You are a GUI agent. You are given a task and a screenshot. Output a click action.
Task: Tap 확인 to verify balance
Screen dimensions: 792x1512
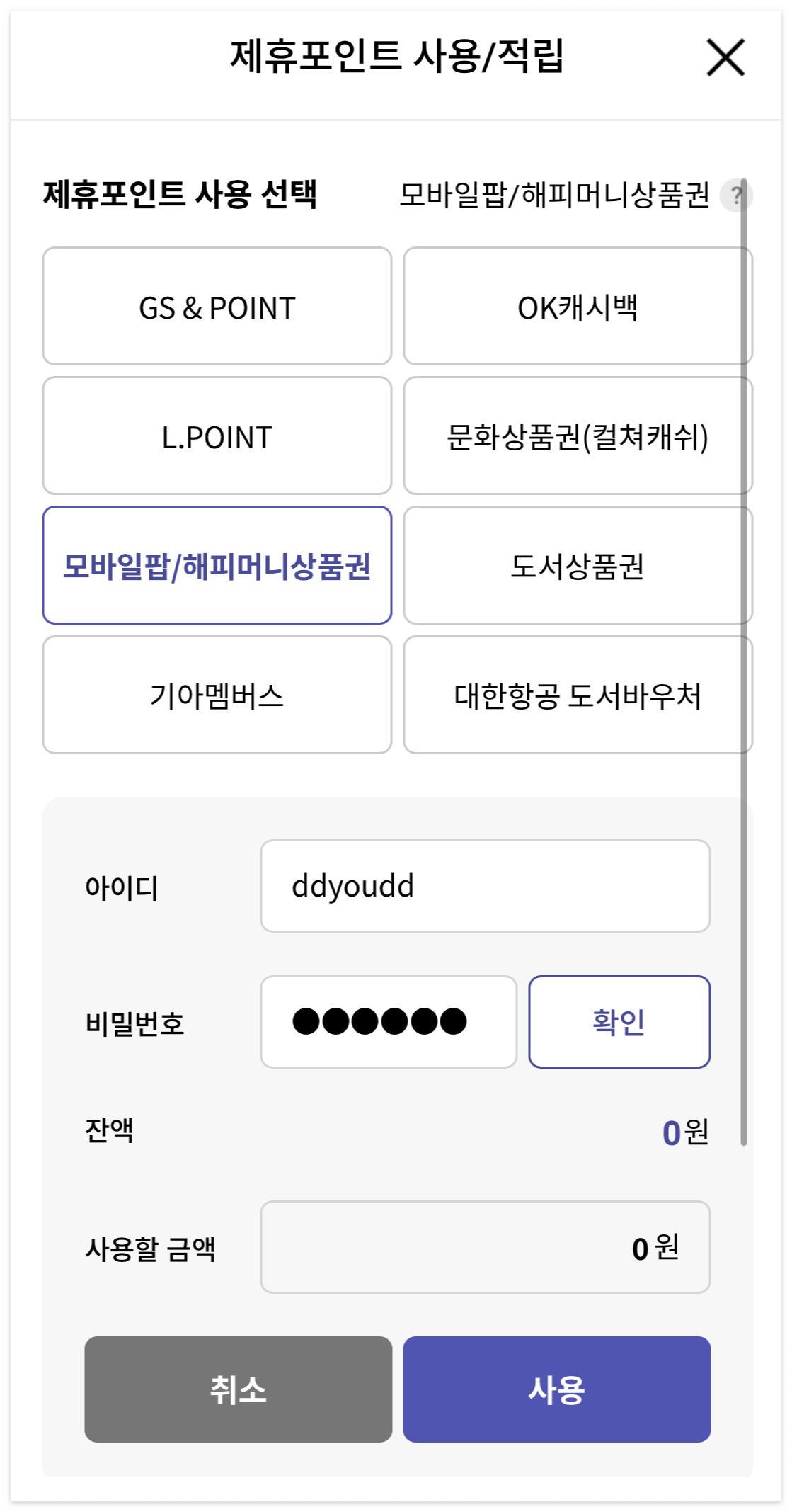619,1022
